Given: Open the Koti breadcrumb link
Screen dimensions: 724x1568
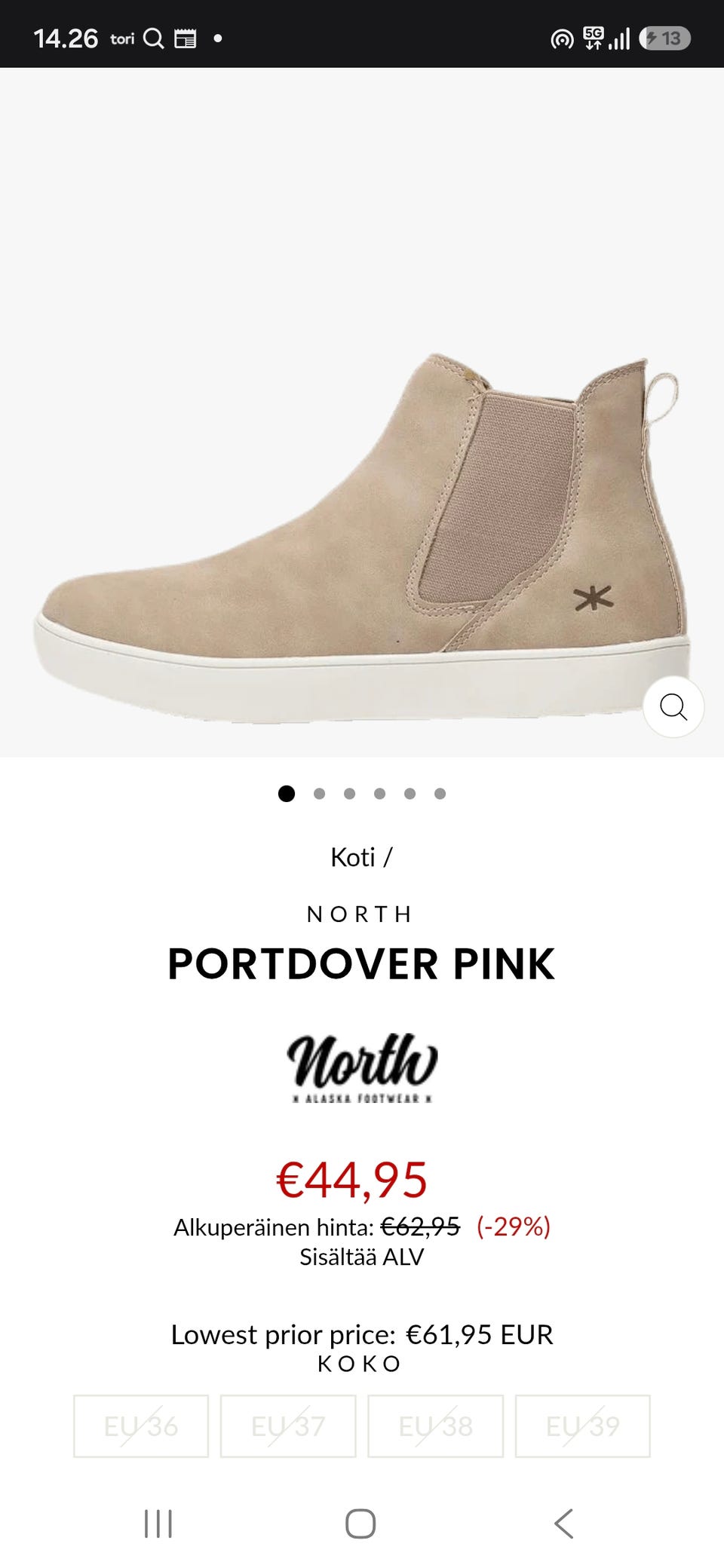Looking at the screenshot, I should [353, 857].
